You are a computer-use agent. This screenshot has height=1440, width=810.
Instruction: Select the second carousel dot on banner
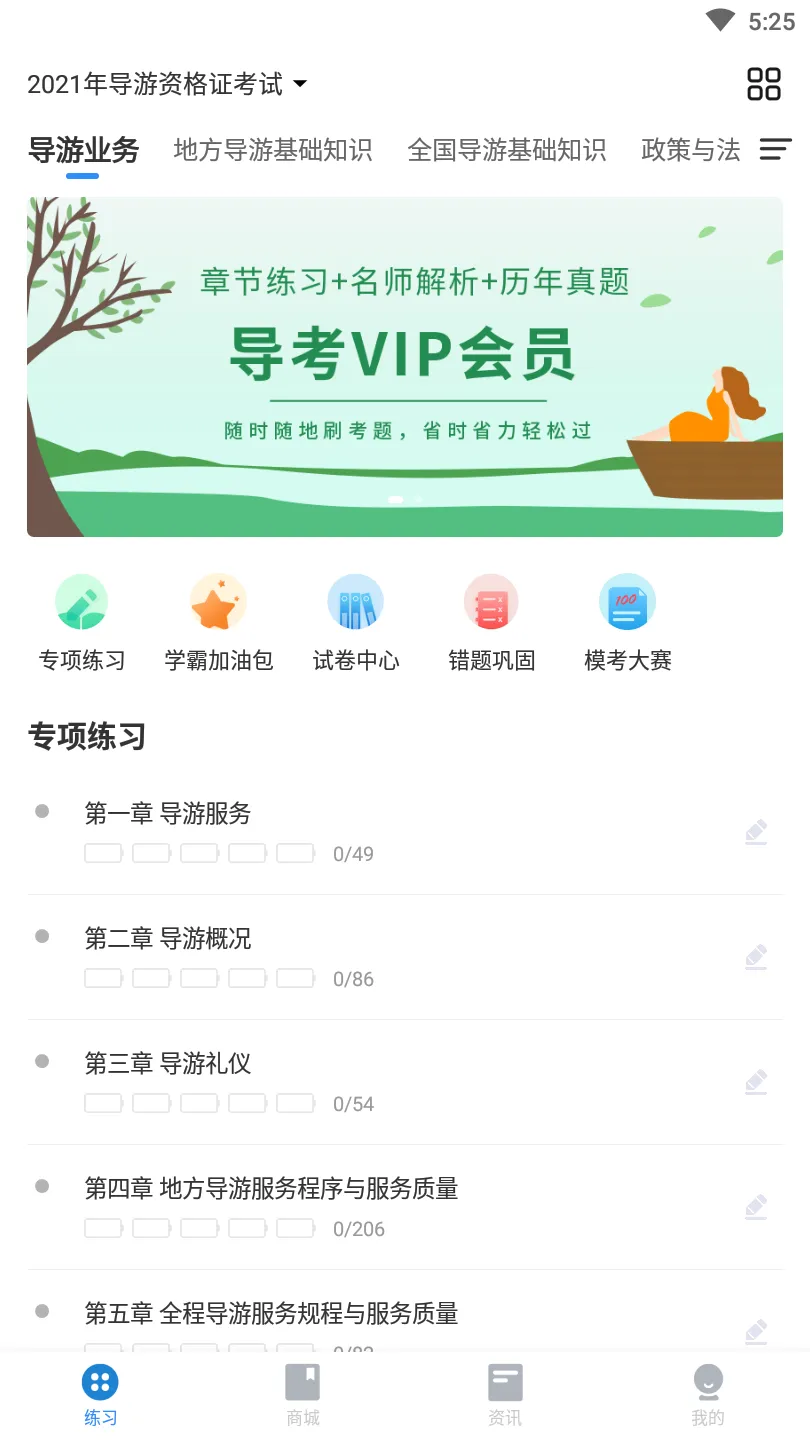[x=418, y=498]
